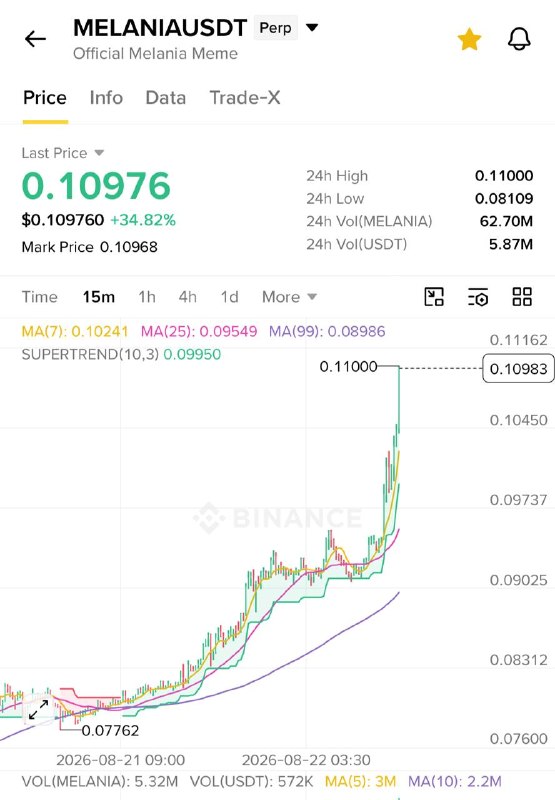This screenshot has height=800, width=555.
Task: Select the 1h interval
Action: pos(147,296)
